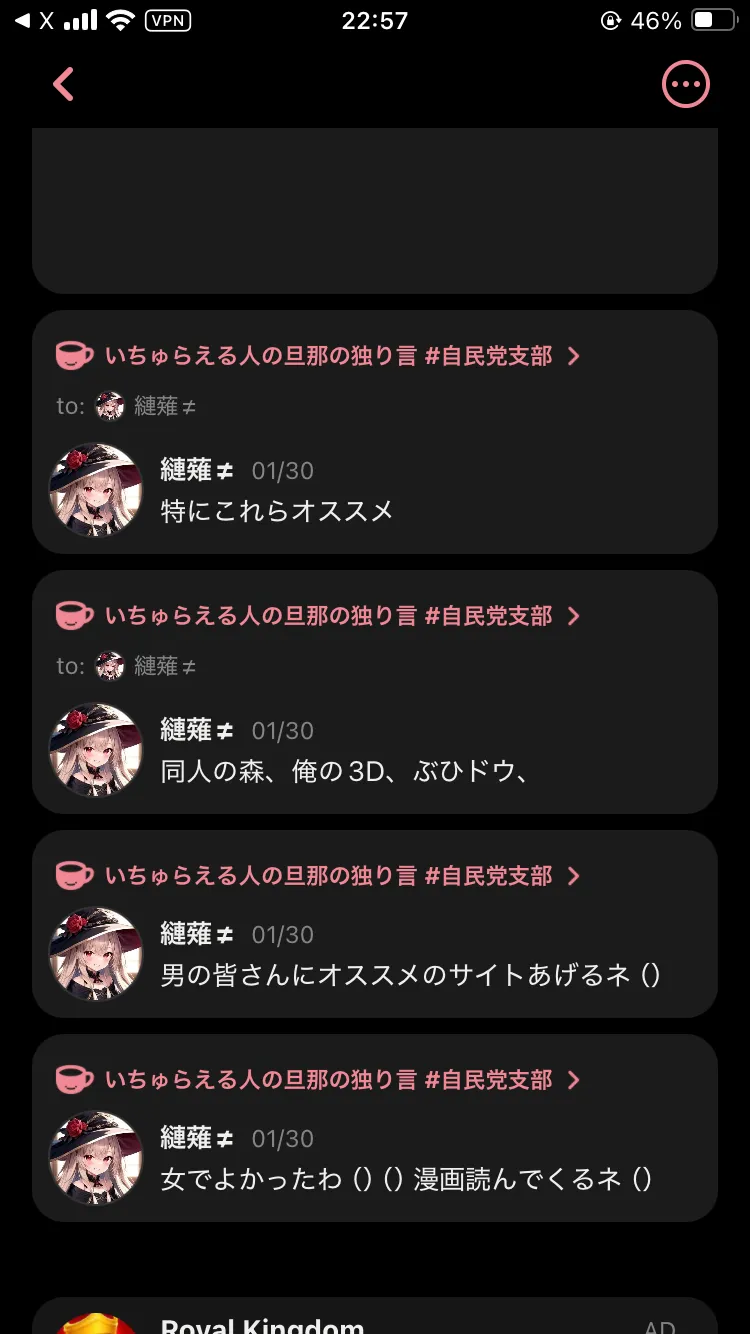Image resolution: width=750 pixels, height=1334 pixels.
Task: Open the 男の皆さんにオススメ post
Action: (x=375, y=924)
